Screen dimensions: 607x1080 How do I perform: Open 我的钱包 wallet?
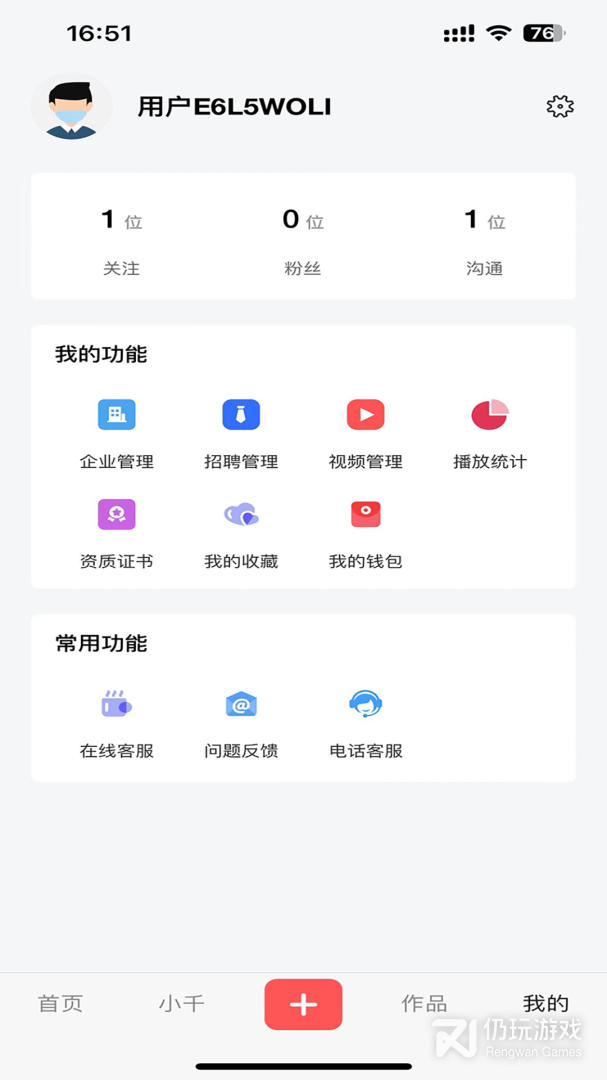coord(366,532)
